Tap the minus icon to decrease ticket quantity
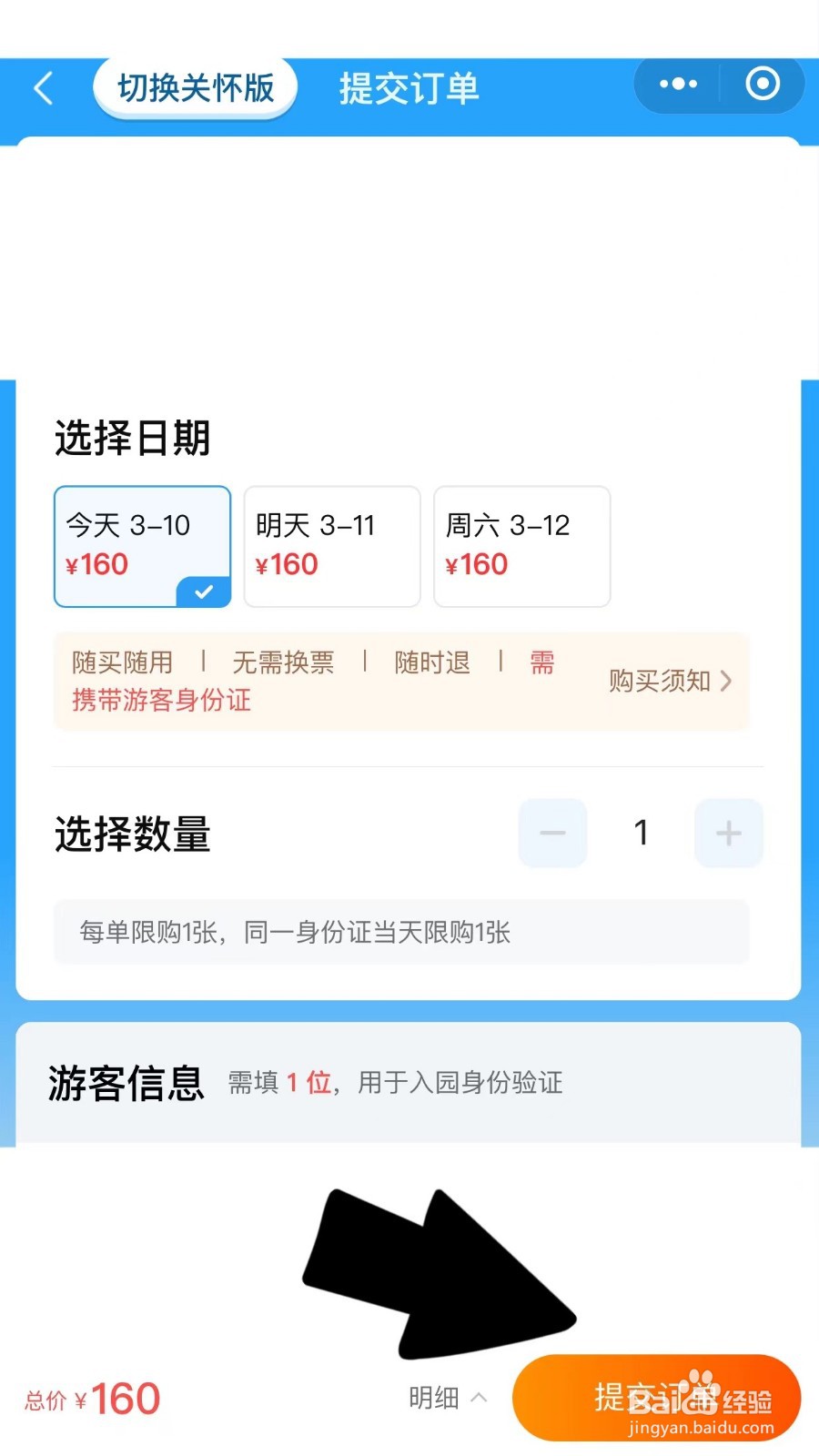This screenshot has height=1456, width=819. click(552, 833)
